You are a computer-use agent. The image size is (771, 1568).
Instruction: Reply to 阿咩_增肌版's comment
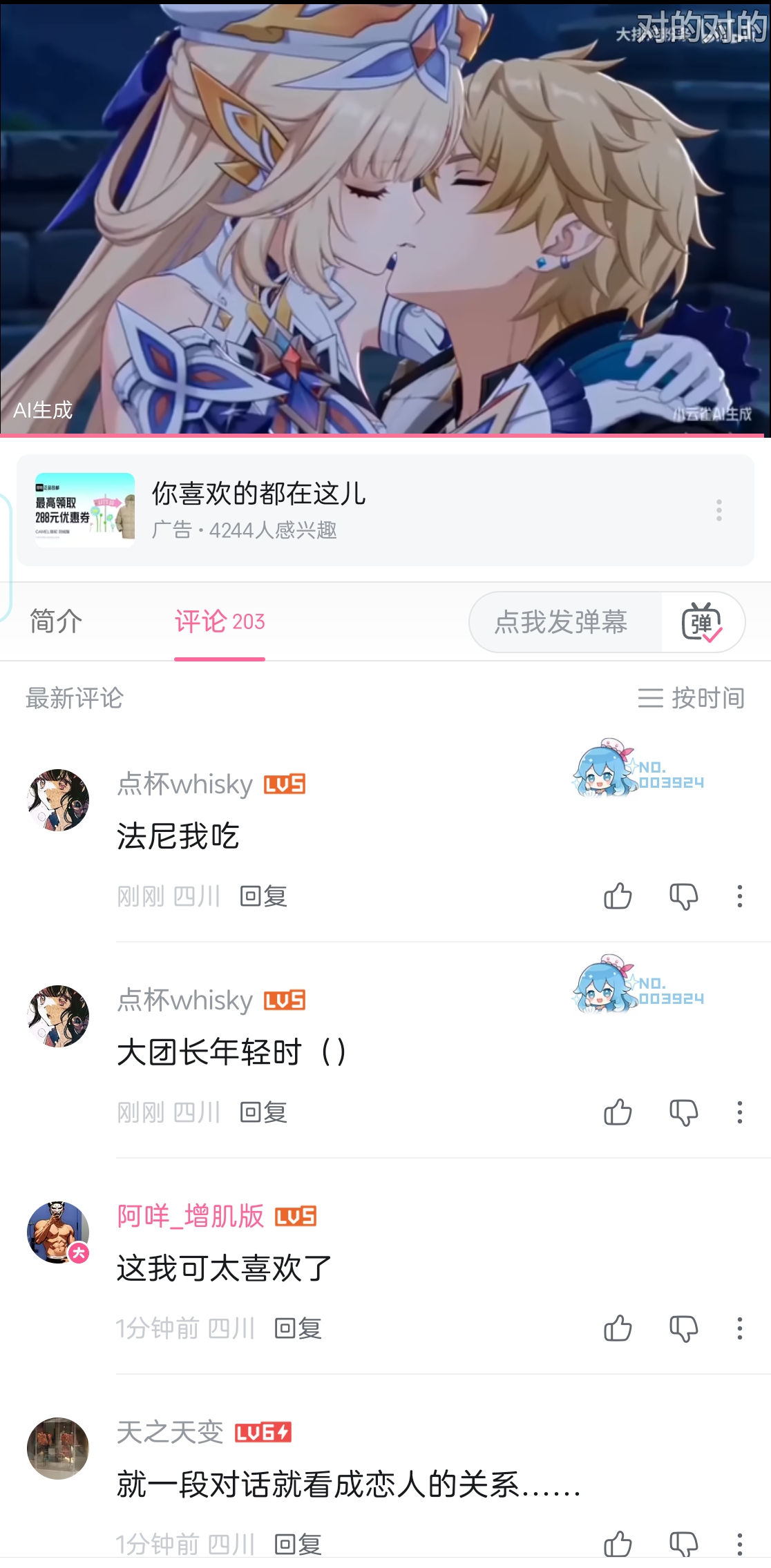click(298, 1328)
